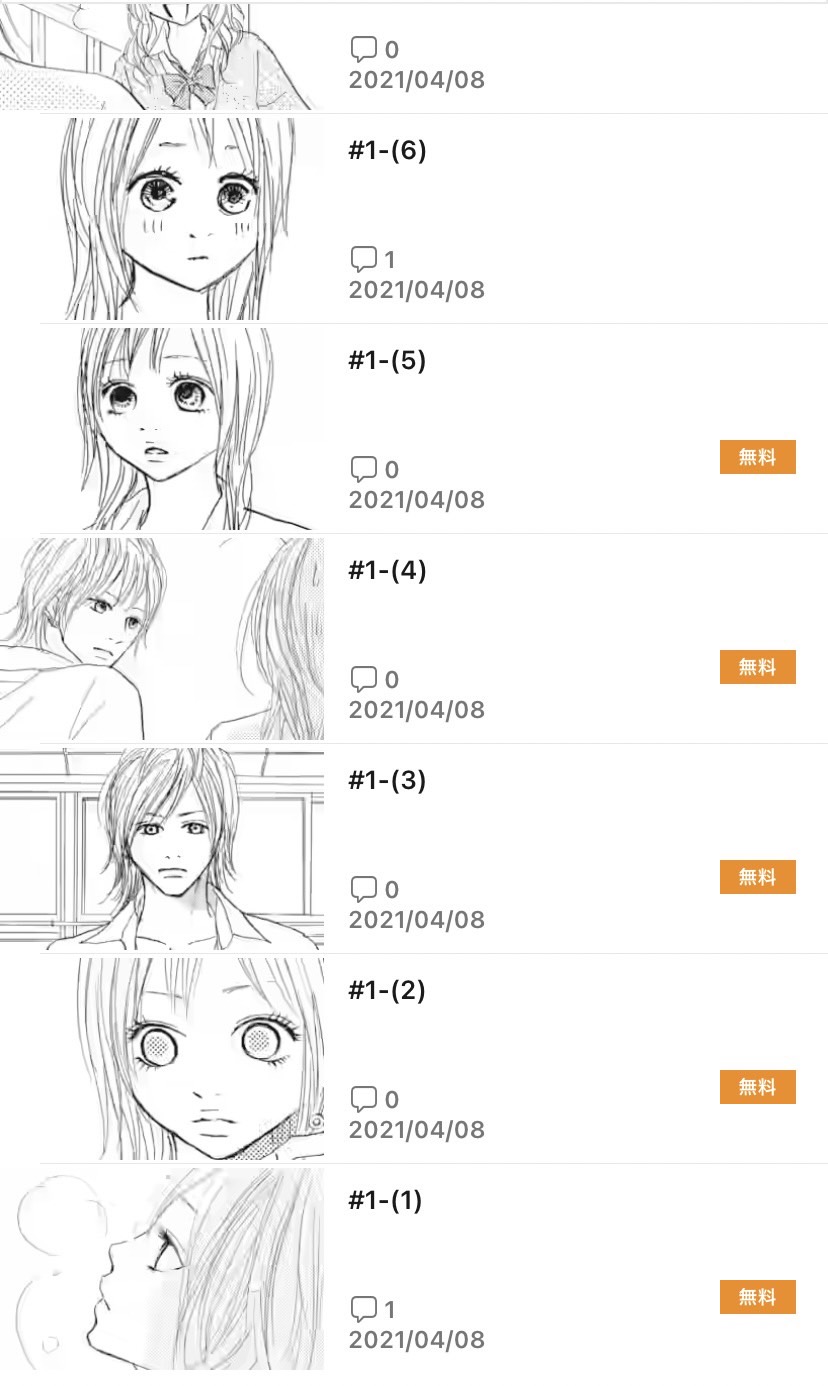Open episode #1-(5)
Viewport: 828px width, 1386px height.
tap(387, 361)
